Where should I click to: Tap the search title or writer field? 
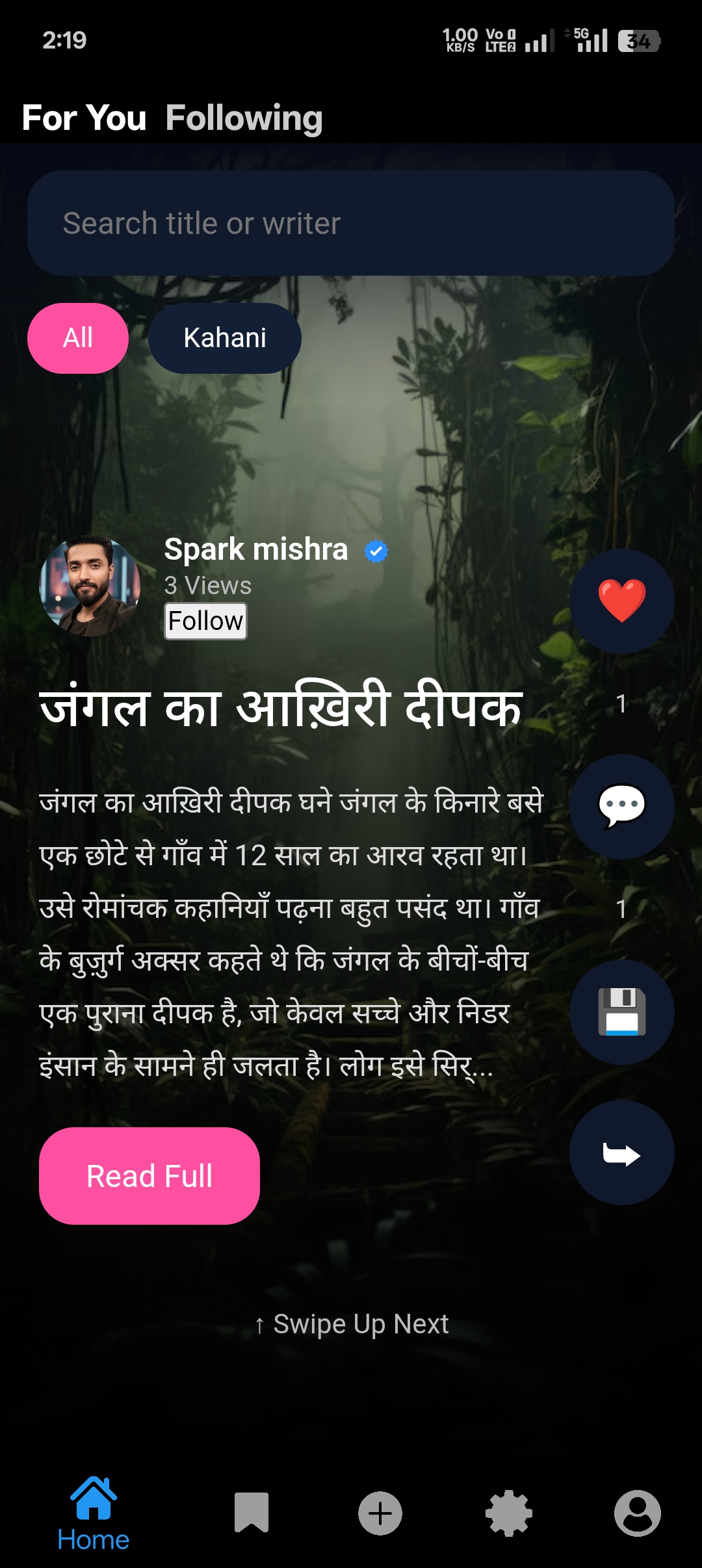pyautogui.click(x=351, y=223)
